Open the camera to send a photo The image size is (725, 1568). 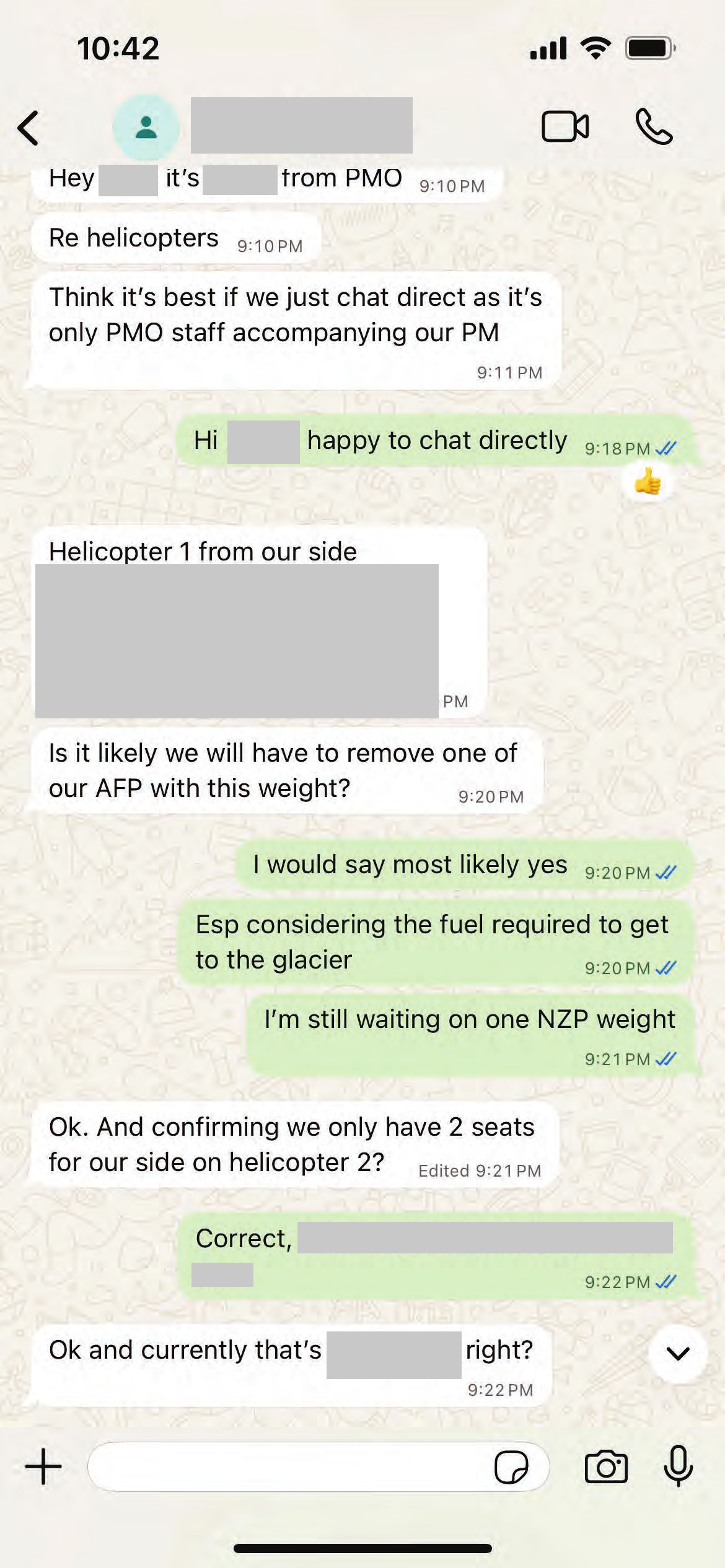(x=606, y=1467)
